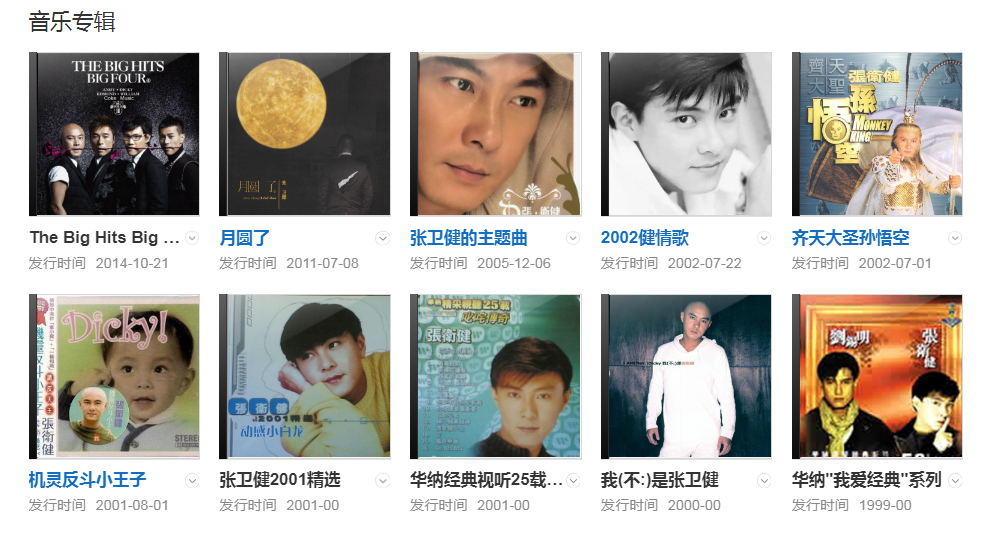This screenshot has width=999, height=539.
Task: Open the 机灵反斗小王子 album cover
Action: [x=114, y=376]
